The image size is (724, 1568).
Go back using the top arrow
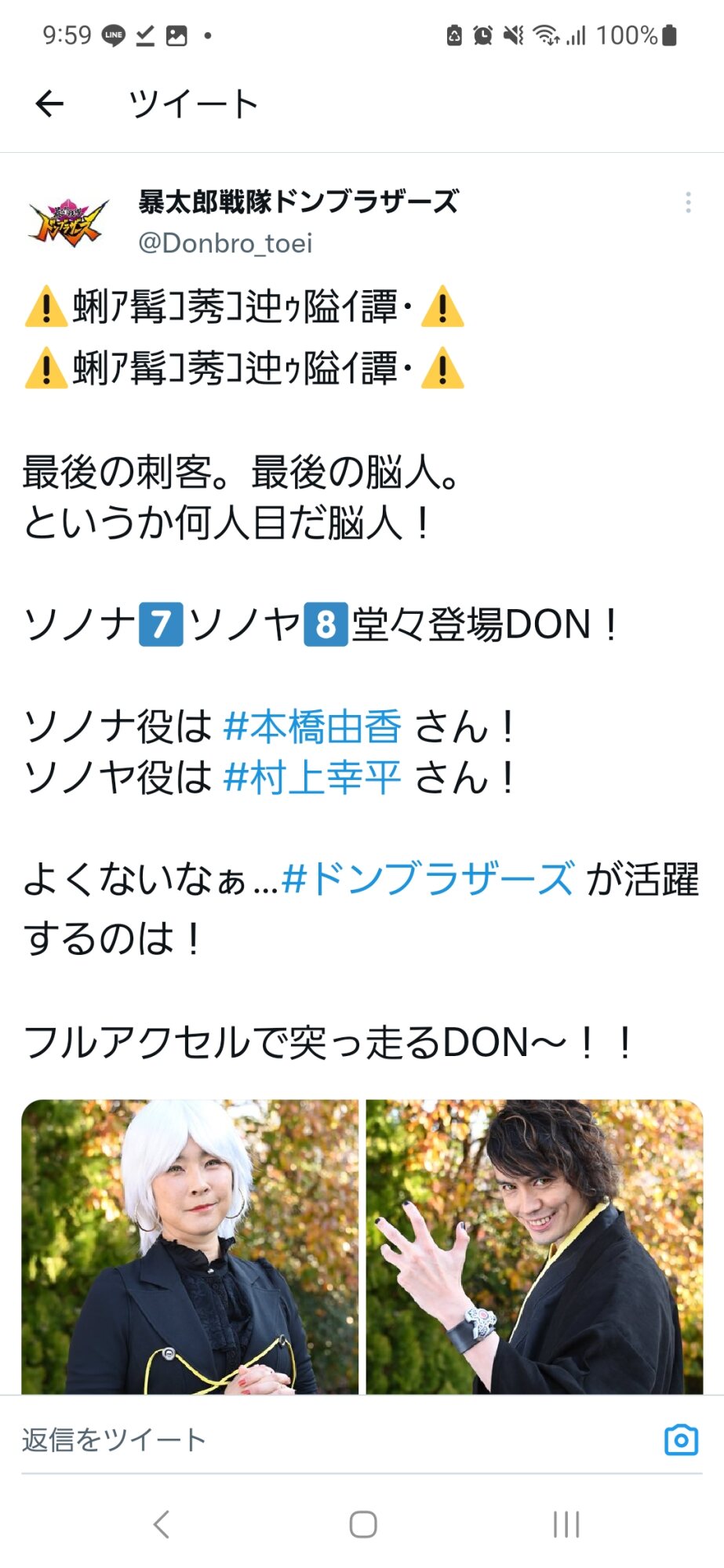[49, 103]
